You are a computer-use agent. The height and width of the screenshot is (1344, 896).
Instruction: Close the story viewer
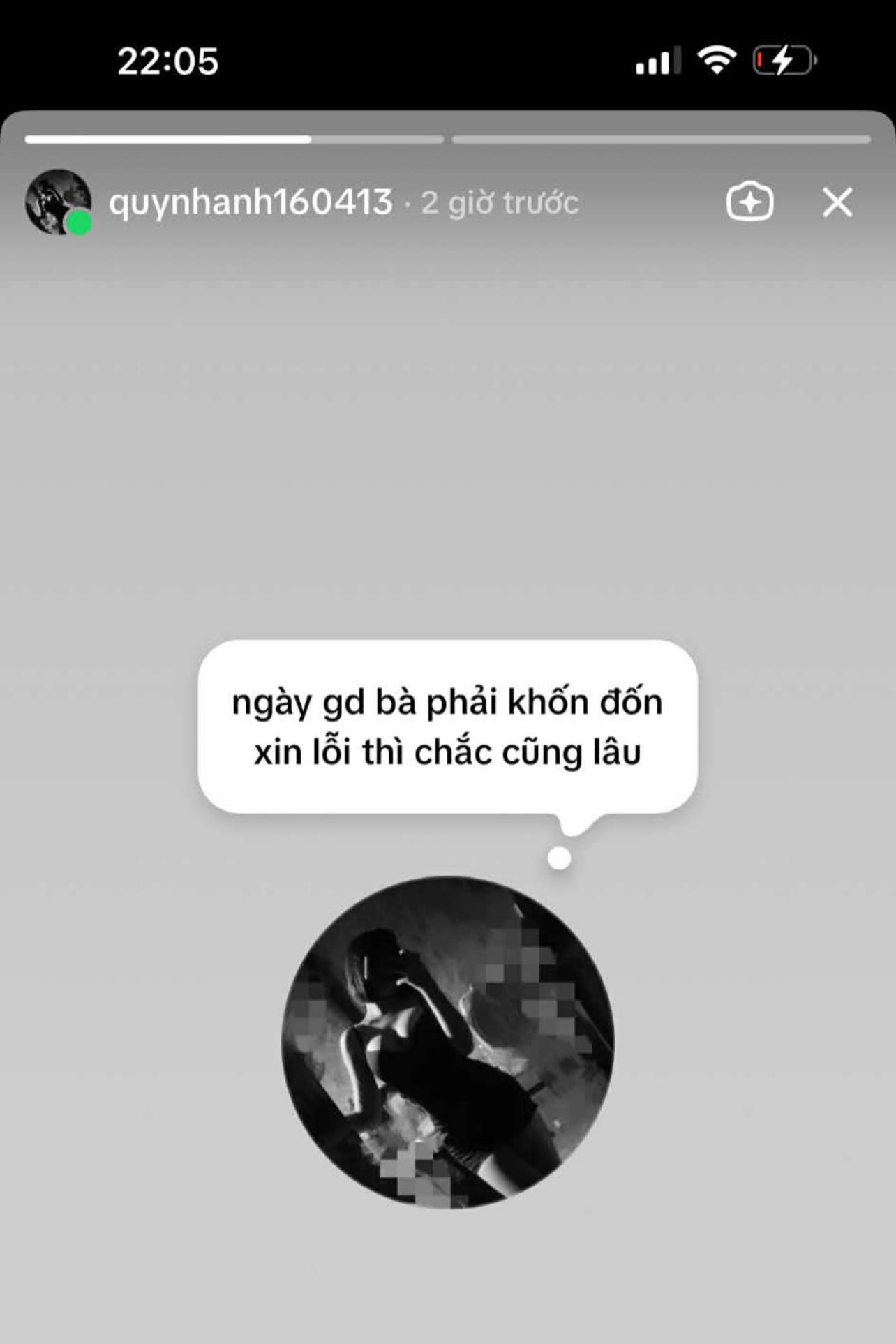coord(837,202)
